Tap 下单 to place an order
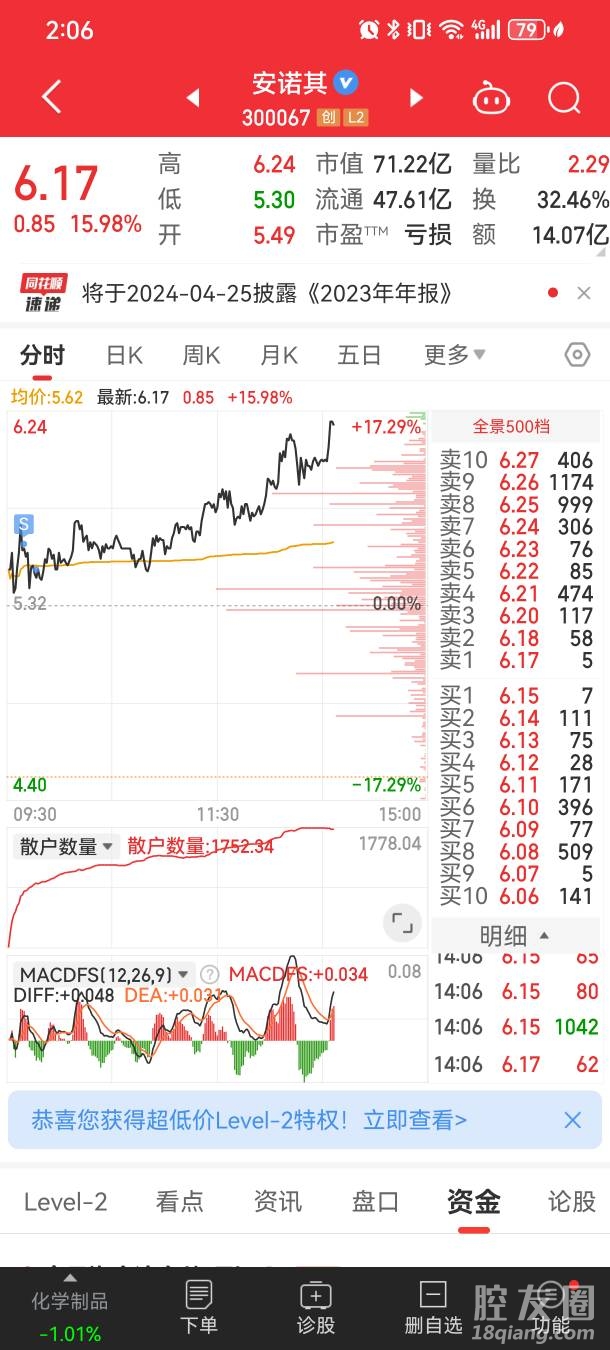The image size is (610, 1350). (198, 1308)
